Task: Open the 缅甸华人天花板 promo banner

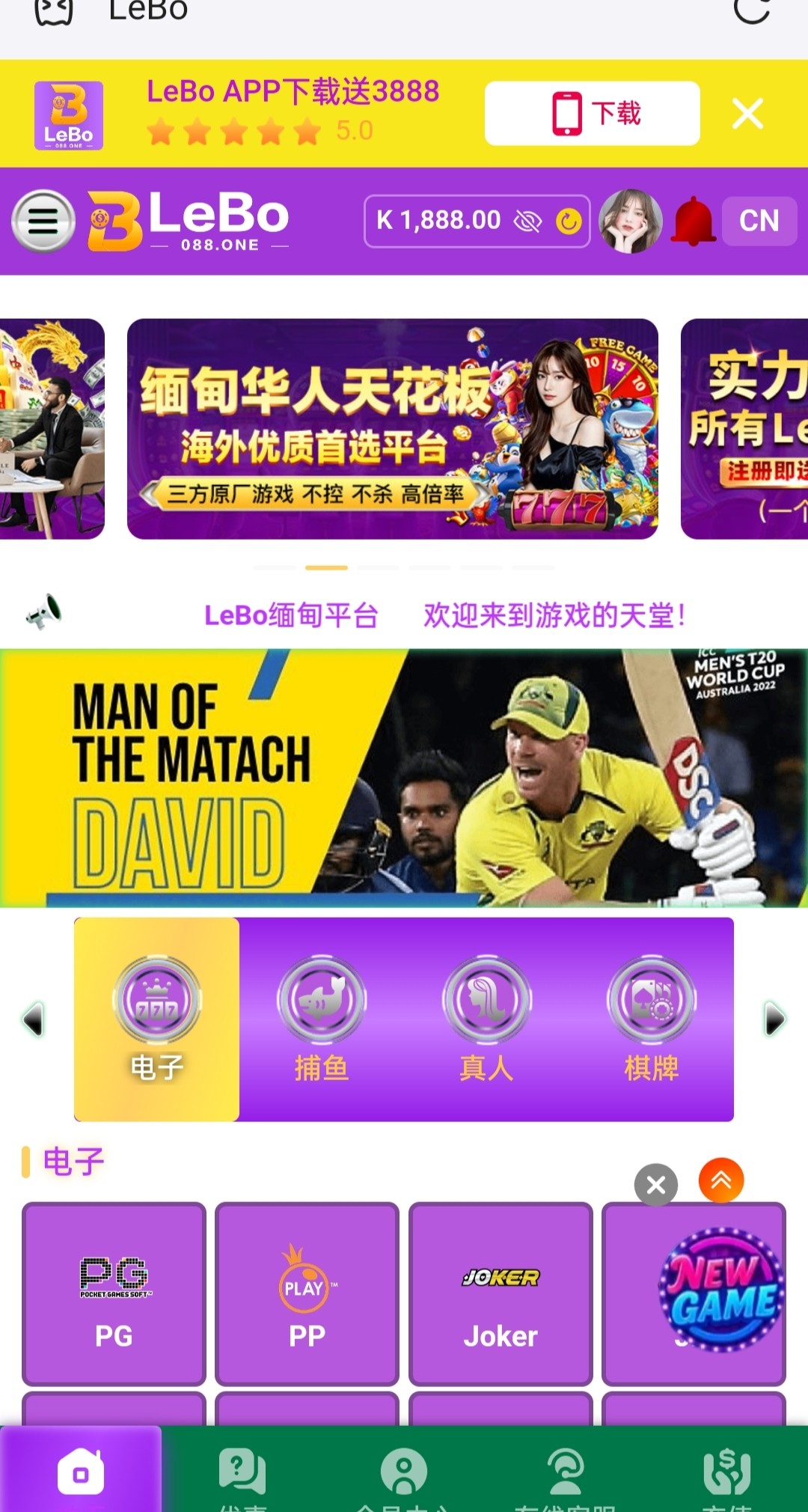Action: tap(392, 429)
